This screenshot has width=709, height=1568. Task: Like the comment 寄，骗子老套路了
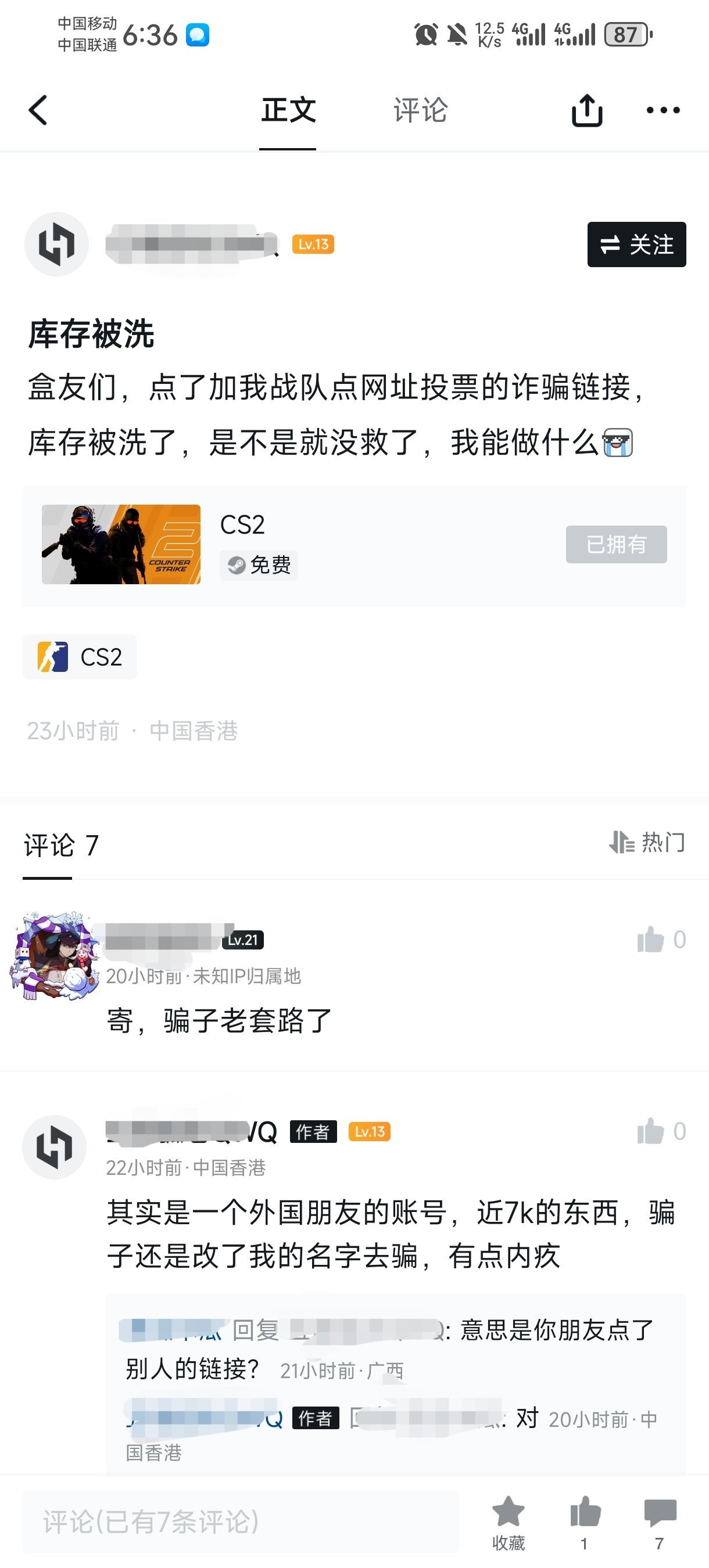pos(650,940)
